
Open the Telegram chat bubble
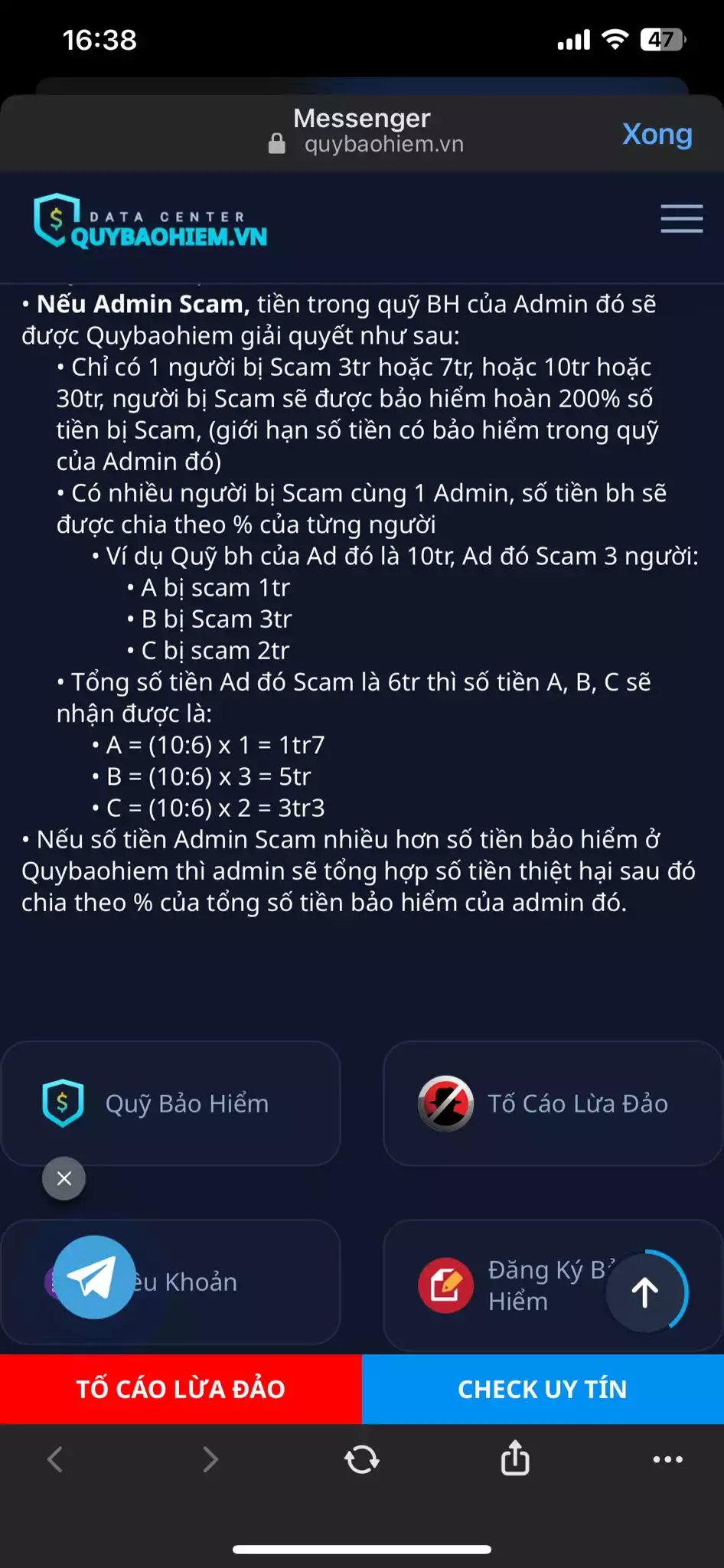coord(94,1277)
